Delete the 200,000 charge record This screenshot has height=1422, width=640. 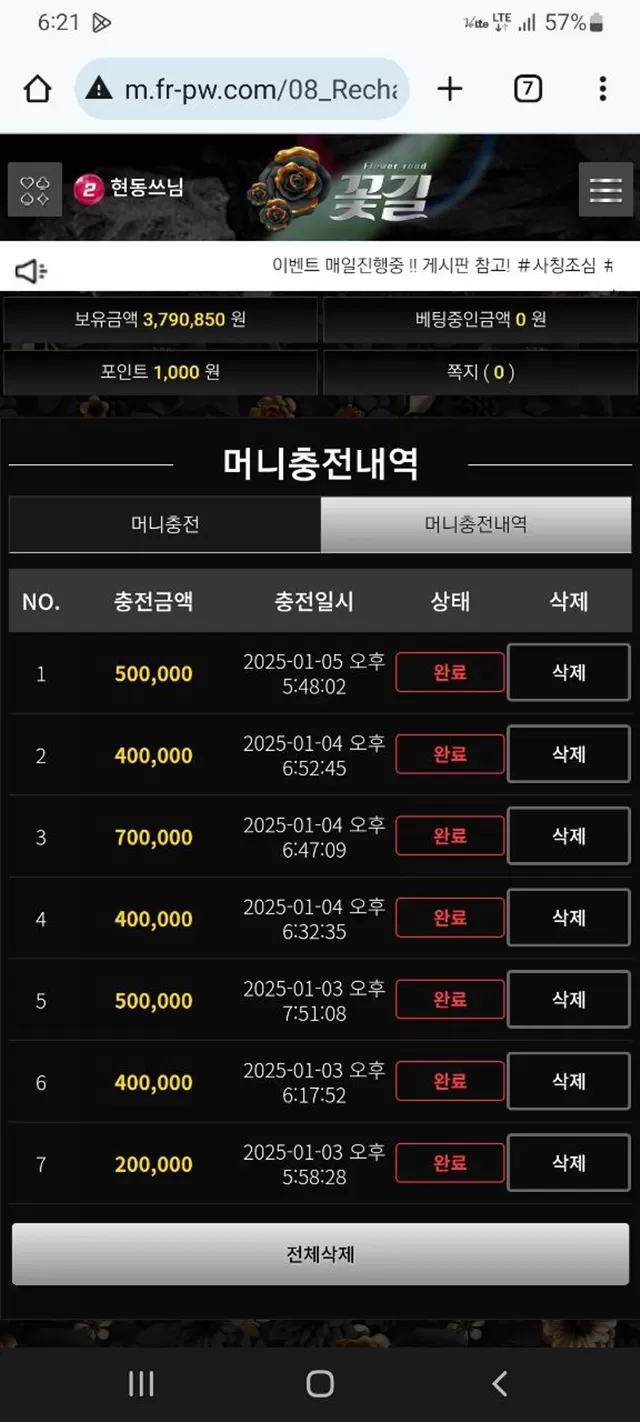[x=569, y=1163]
